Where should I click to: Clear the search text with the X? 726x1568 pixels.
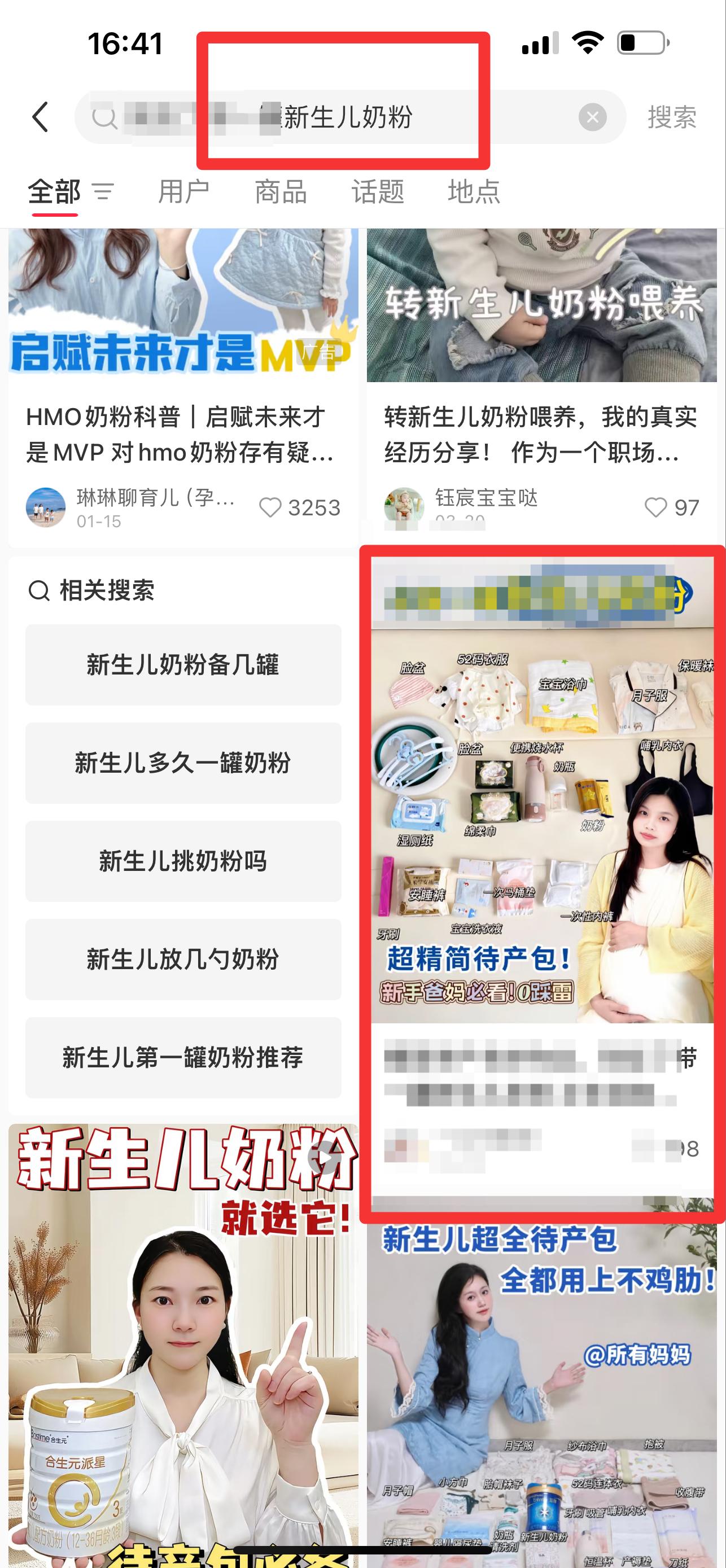click(592, 117)
